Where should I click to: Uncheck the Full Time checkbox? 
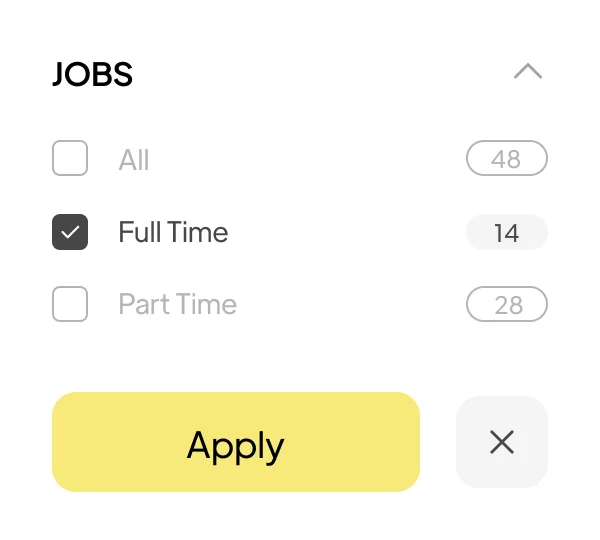tap(70, 232)
